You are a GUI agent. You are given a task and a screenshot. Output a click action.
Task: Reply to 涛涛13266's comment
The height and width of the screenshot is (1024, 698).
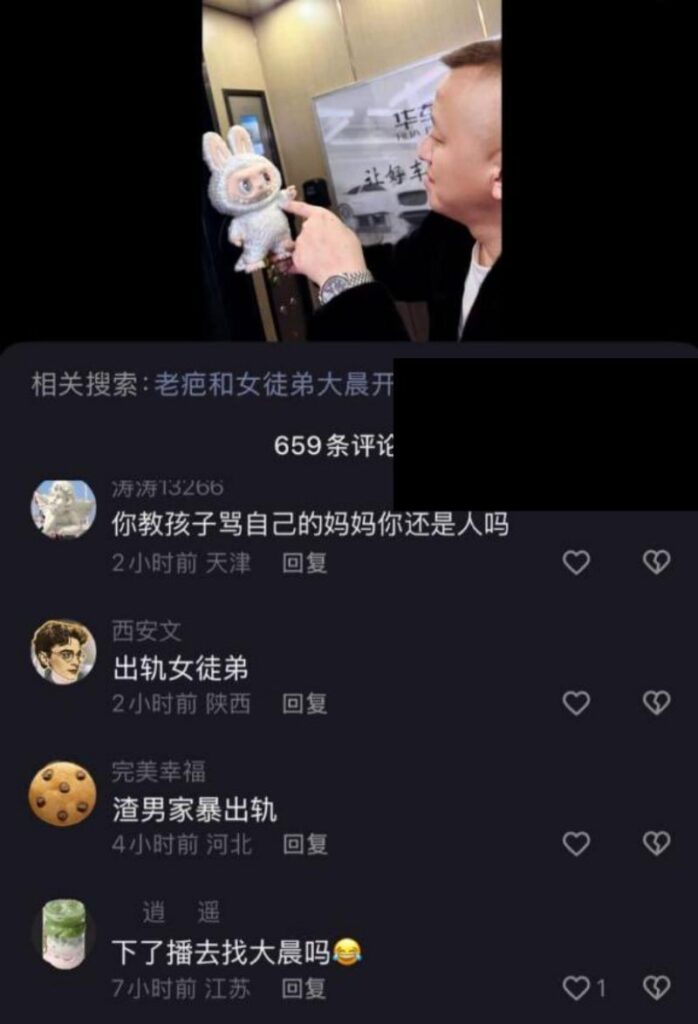[x=304, y=563]
